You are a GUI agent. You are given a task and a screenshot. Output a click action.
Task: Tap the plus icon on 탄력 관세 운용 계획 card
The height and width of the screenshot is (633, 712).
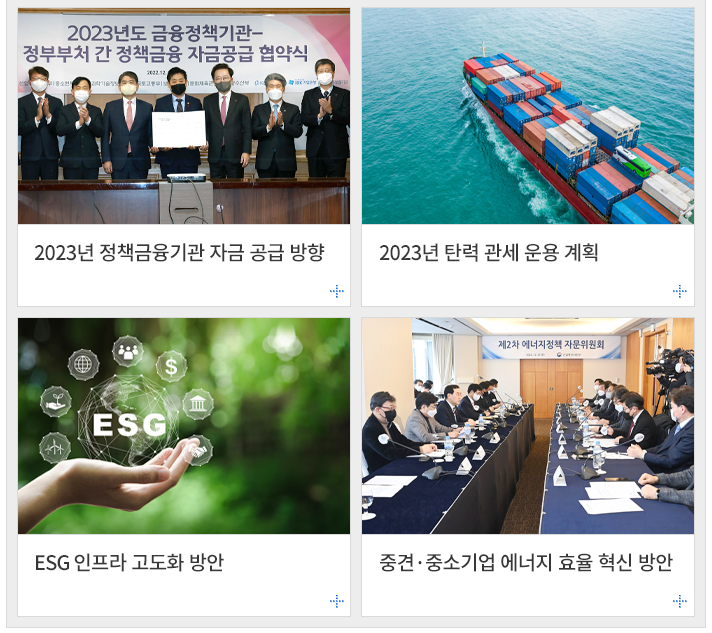tap(680, 291)
